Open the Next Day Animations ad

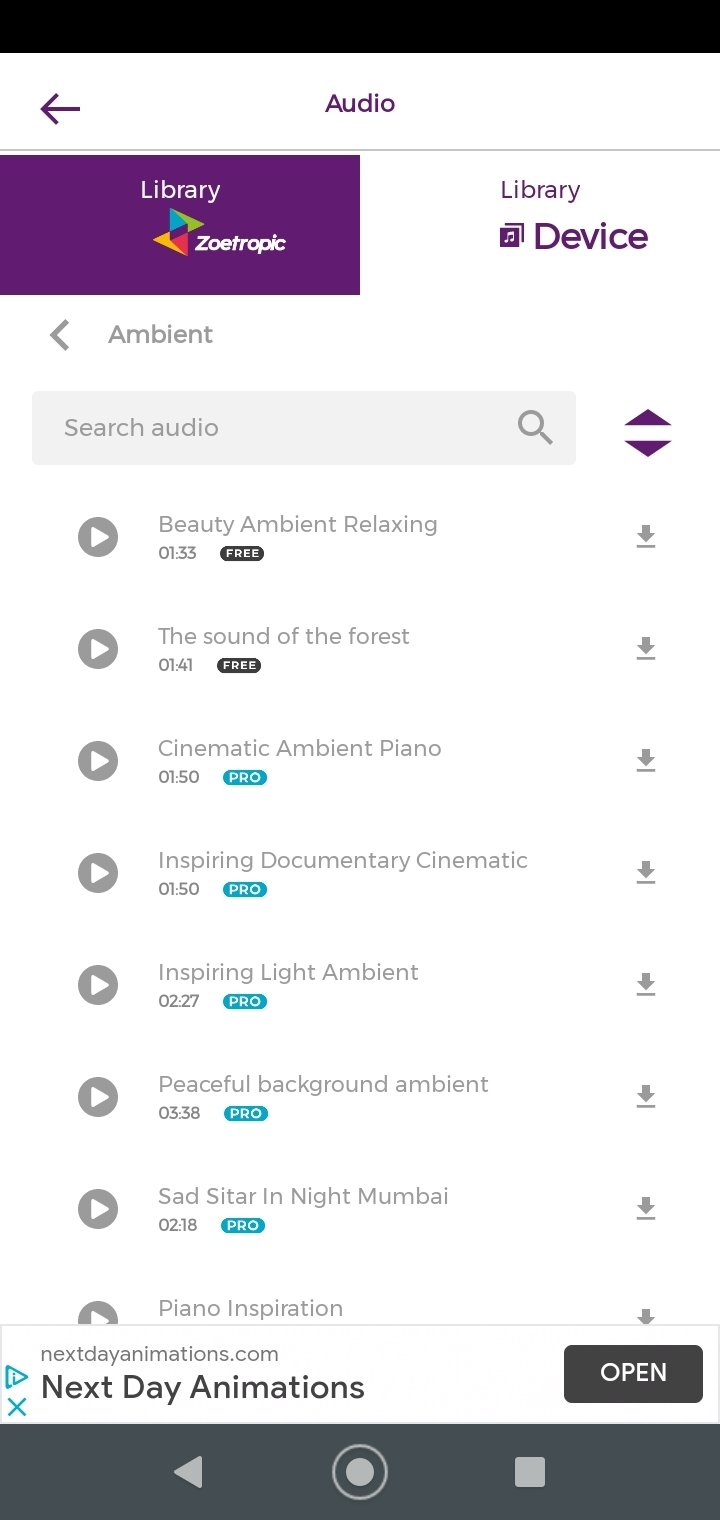[x=633, y=1373]
